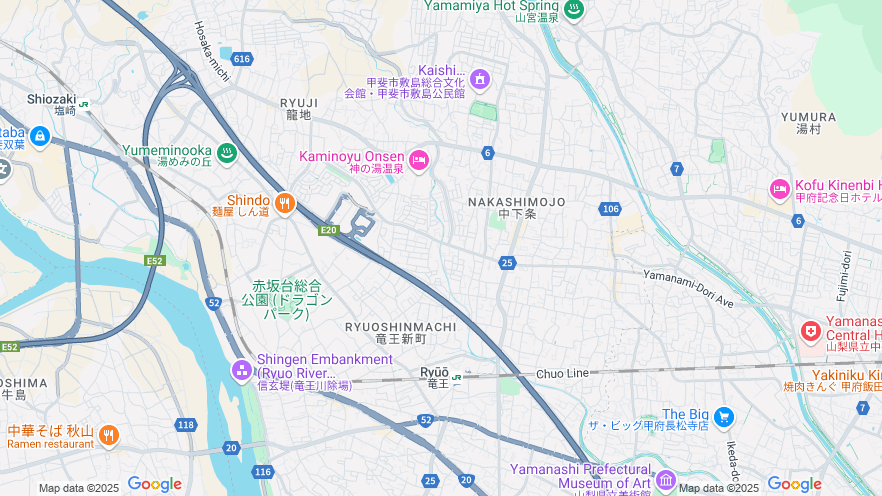Viewport: 882px width, 496px height.
Task: Open the Shingen Embankment landmark pin
Action: click(242, 370)
